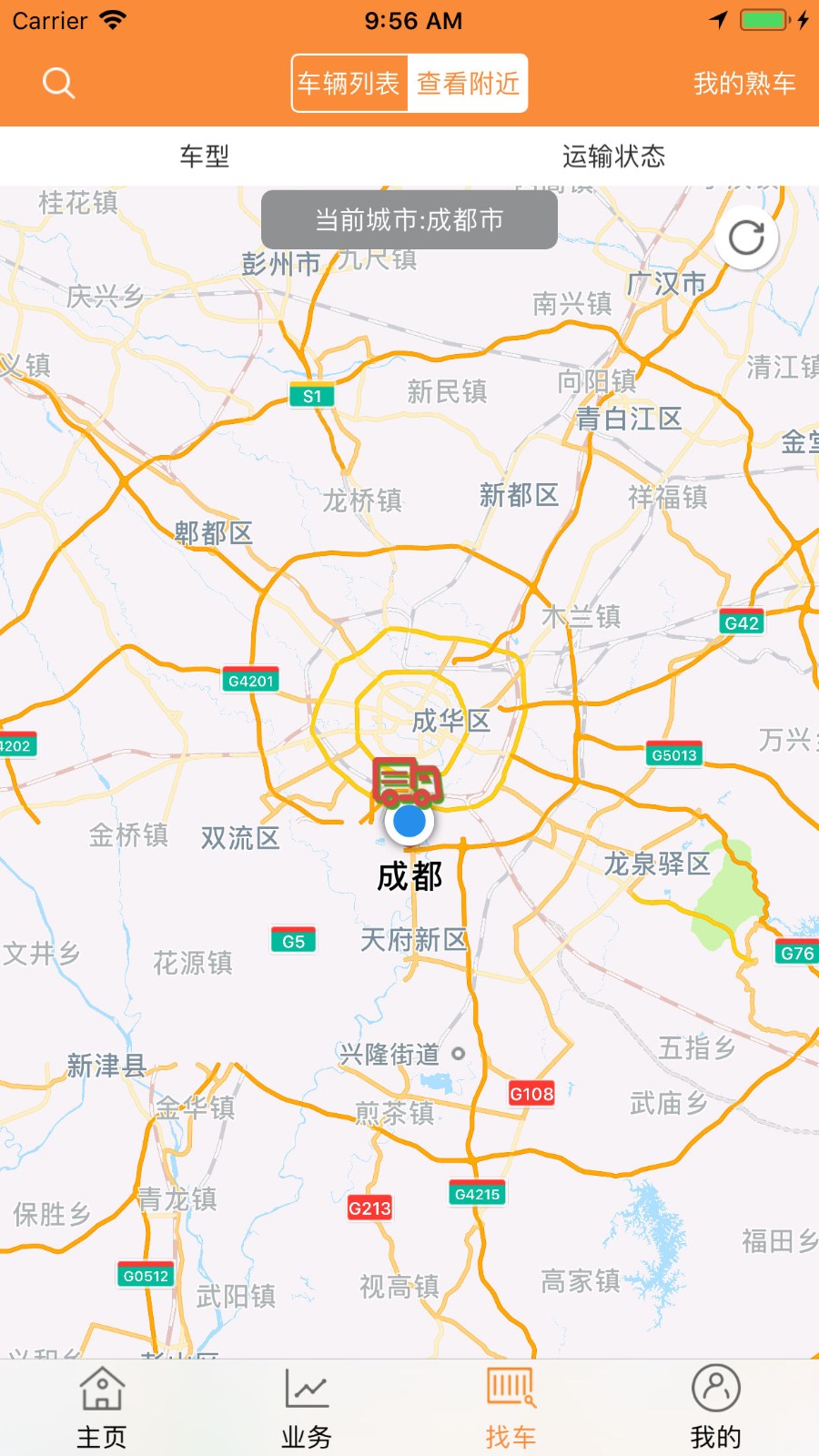Refresh the map with the reload icon

(746, 238)
